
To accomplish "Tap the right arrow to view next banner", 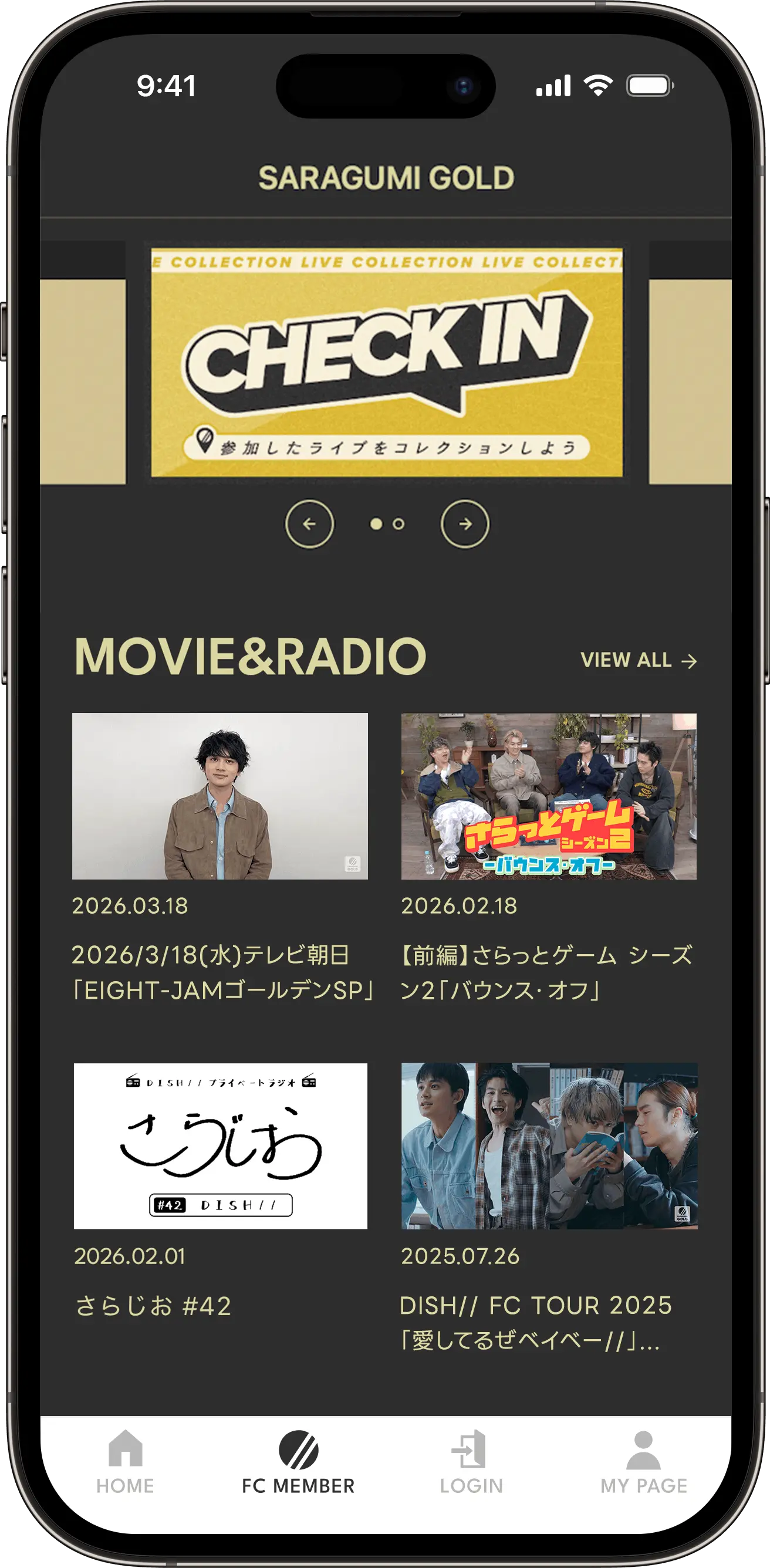I will point(464,524).
